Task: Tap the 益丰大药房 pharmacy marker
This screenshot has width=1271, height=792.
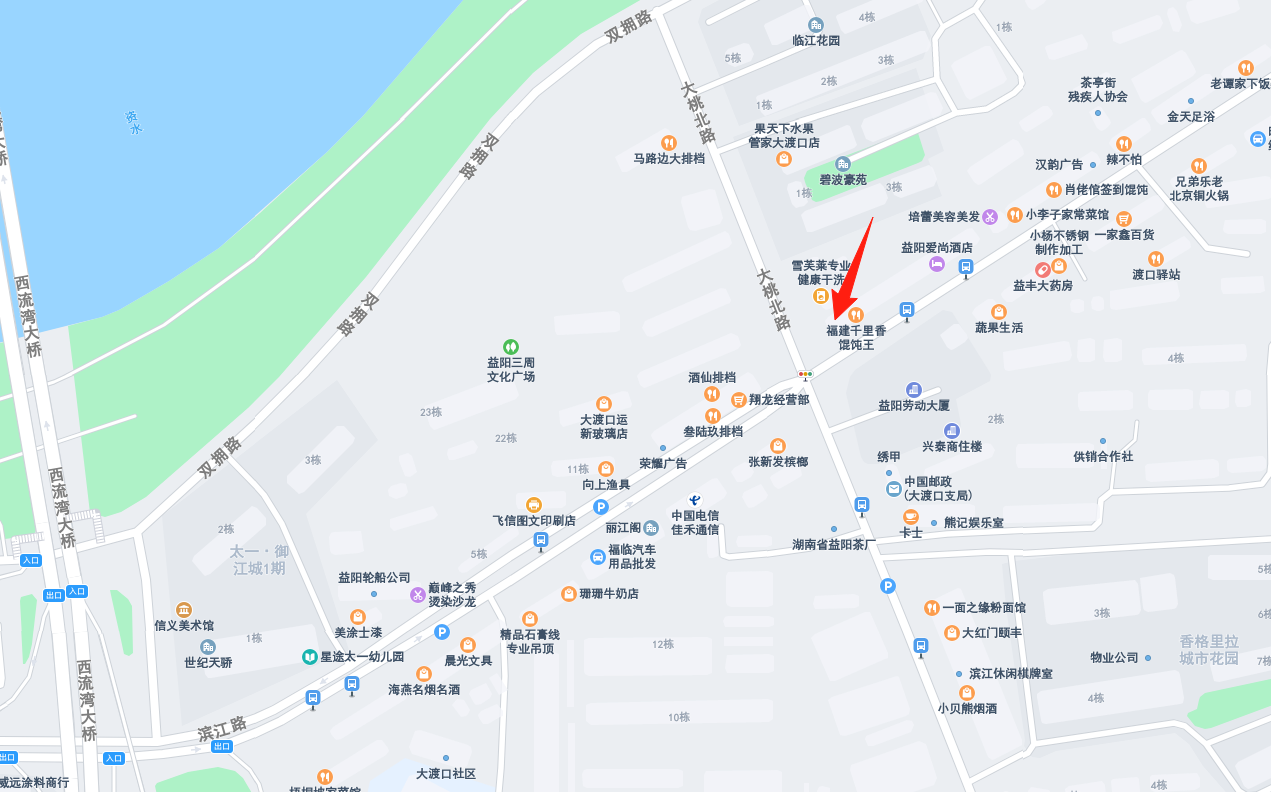Action: click(x=1042, y=268)
